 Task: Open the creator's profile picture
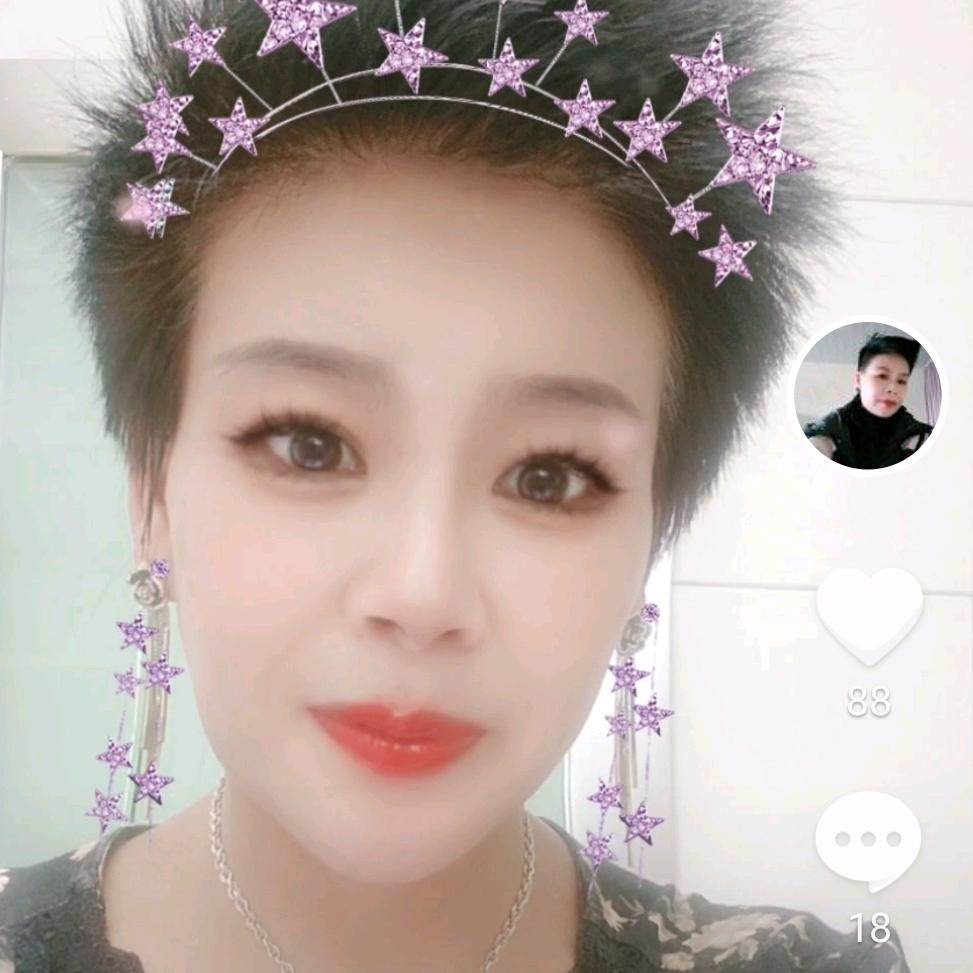(867, 396)
